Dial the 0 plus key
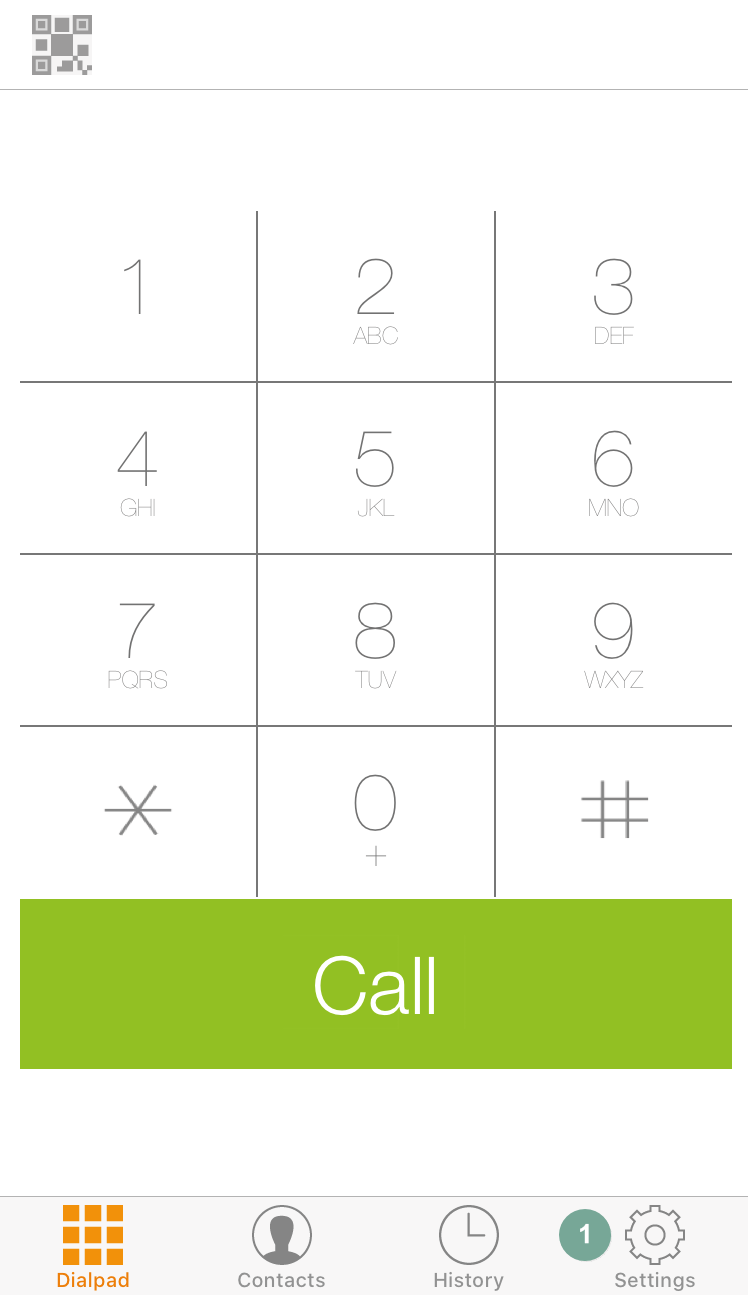The width and height of the screenshot is (748, 1295). tap(376, 812)
